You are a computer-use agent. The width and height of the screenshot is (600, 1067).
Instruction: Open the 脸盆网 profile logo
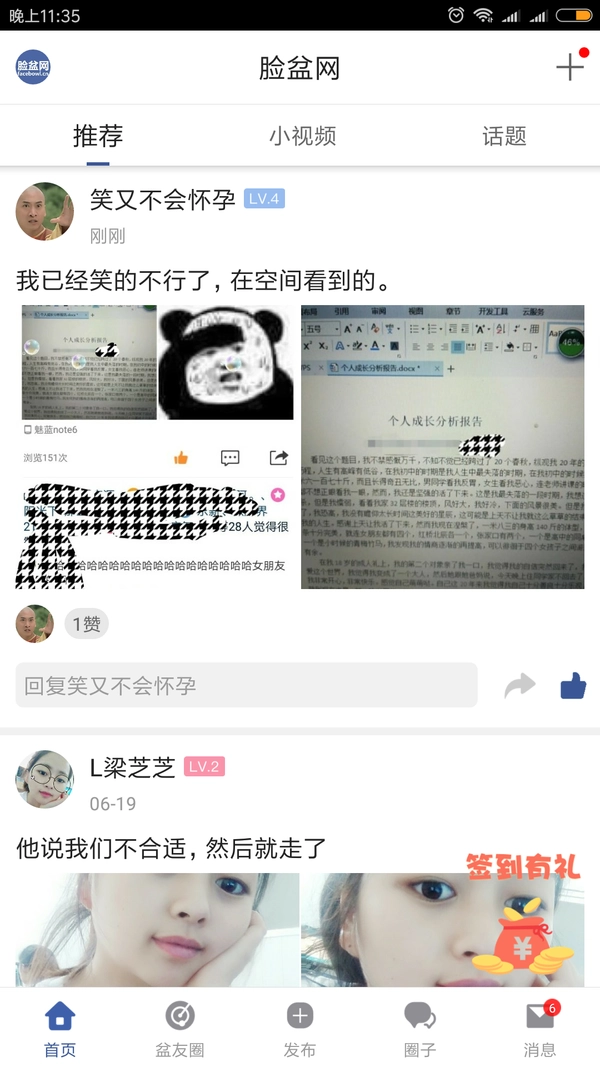[x=33, y=67]
